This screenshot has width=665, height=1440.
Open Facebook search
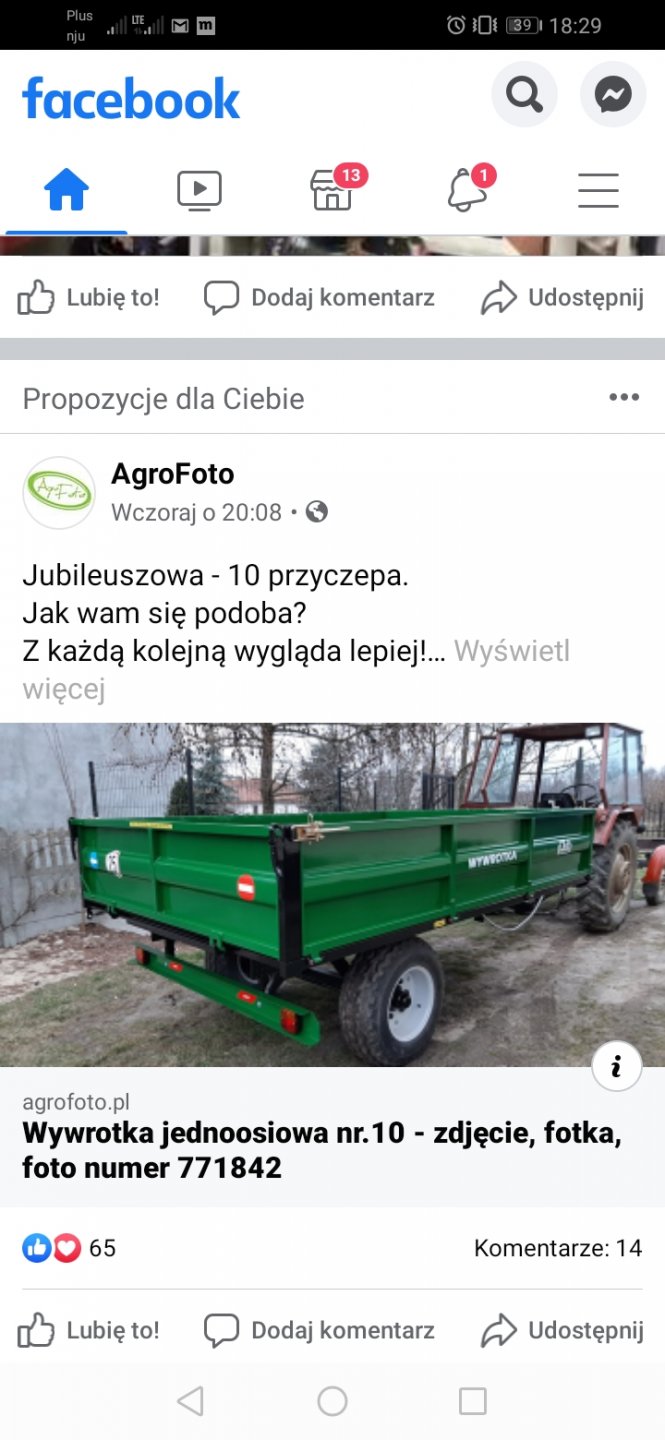coord(524,95)
